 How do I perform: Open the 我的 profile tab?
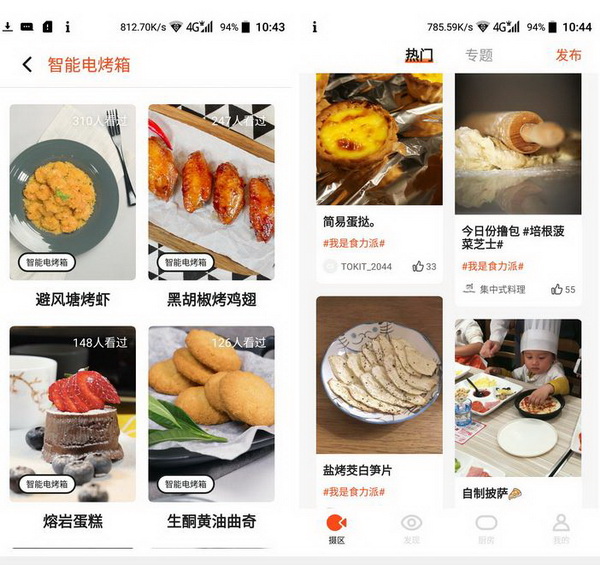point(561,529)
